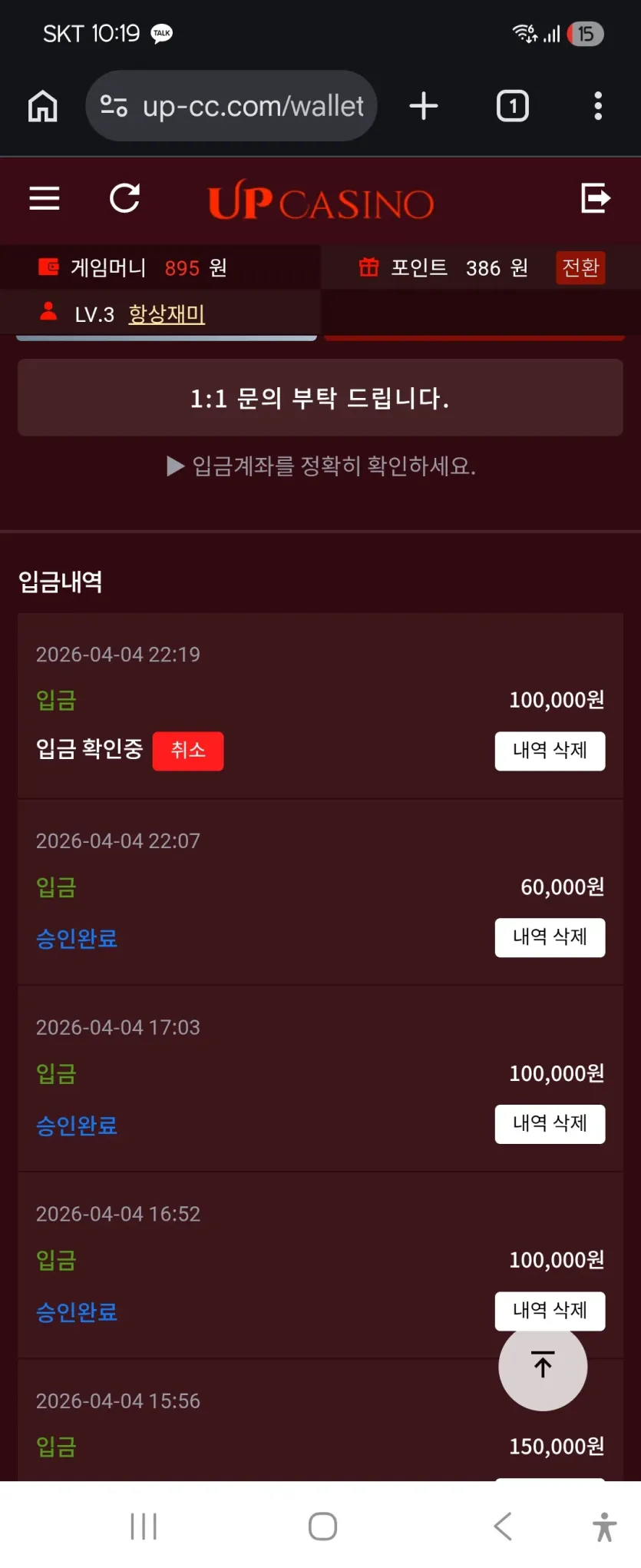Open the browser tab switcher
This screenshot has width=641, height=1568.
pos(513,106)
